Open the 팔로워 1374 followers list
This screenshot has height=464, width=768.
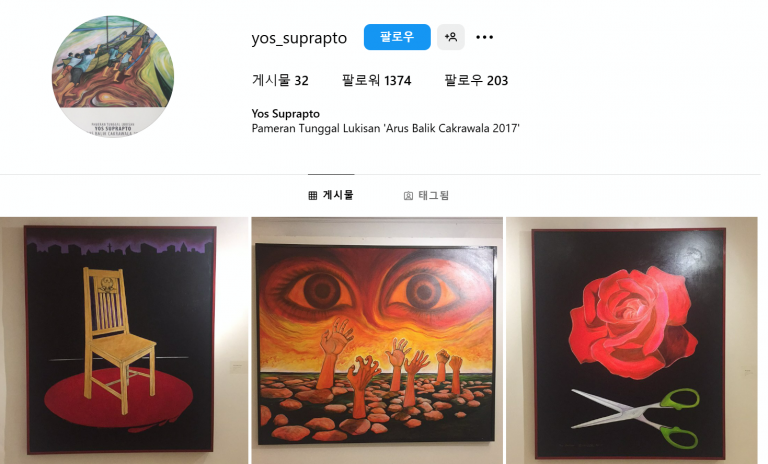pos(376,80)
